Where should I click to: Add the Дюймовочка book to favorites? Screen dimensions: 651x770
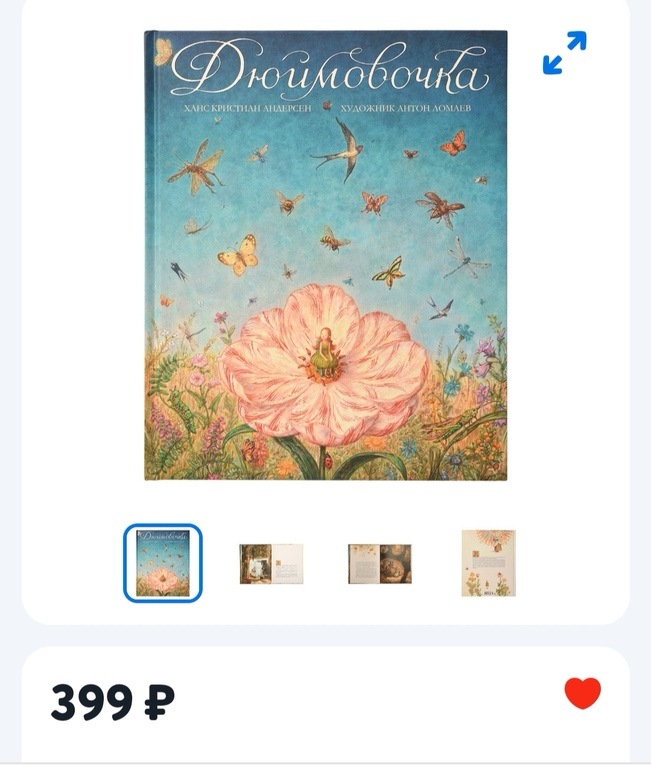582,693
